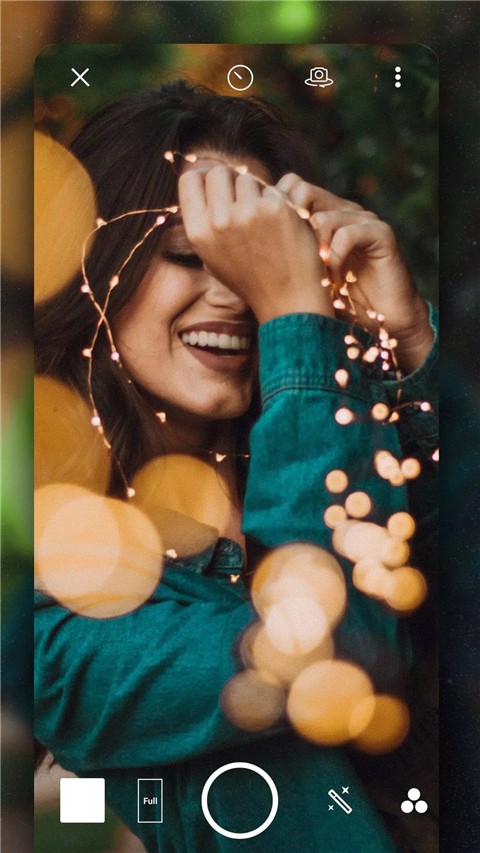Close the camera screen
This screenshot has height=853, width=480.
80,78
